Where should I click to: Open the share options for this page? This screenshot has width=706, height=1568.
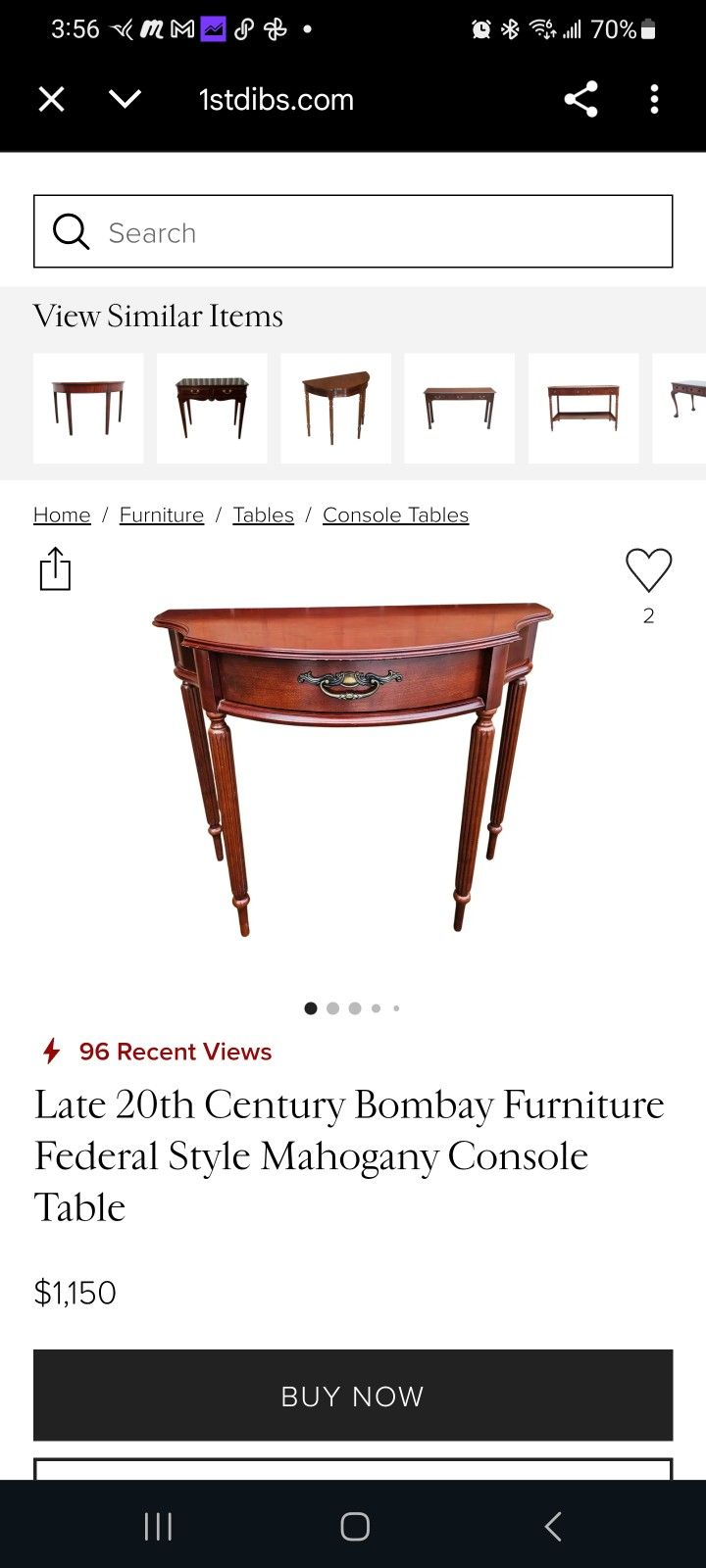581,98
